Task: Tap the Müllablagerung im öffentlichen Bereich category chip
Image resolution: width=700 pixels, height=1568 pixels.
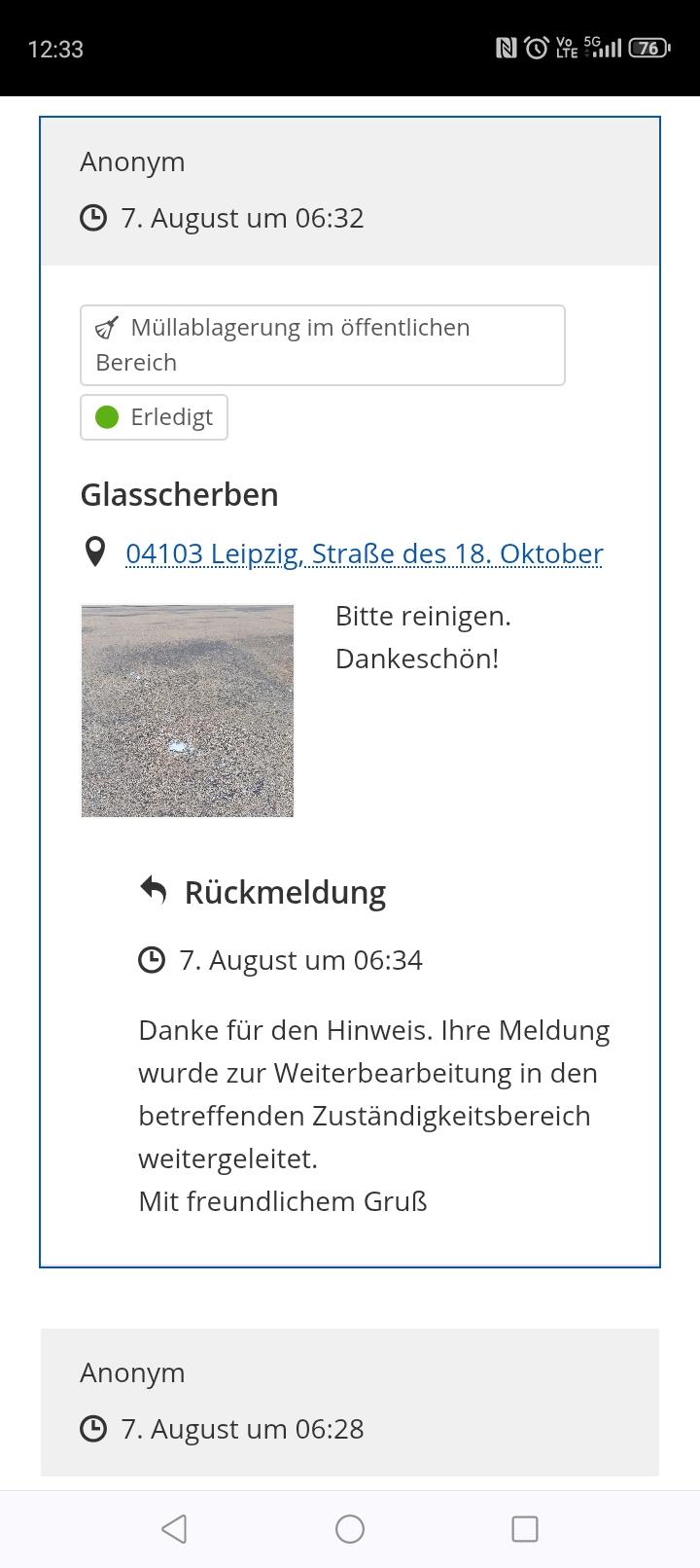Action: coord(323,345)
